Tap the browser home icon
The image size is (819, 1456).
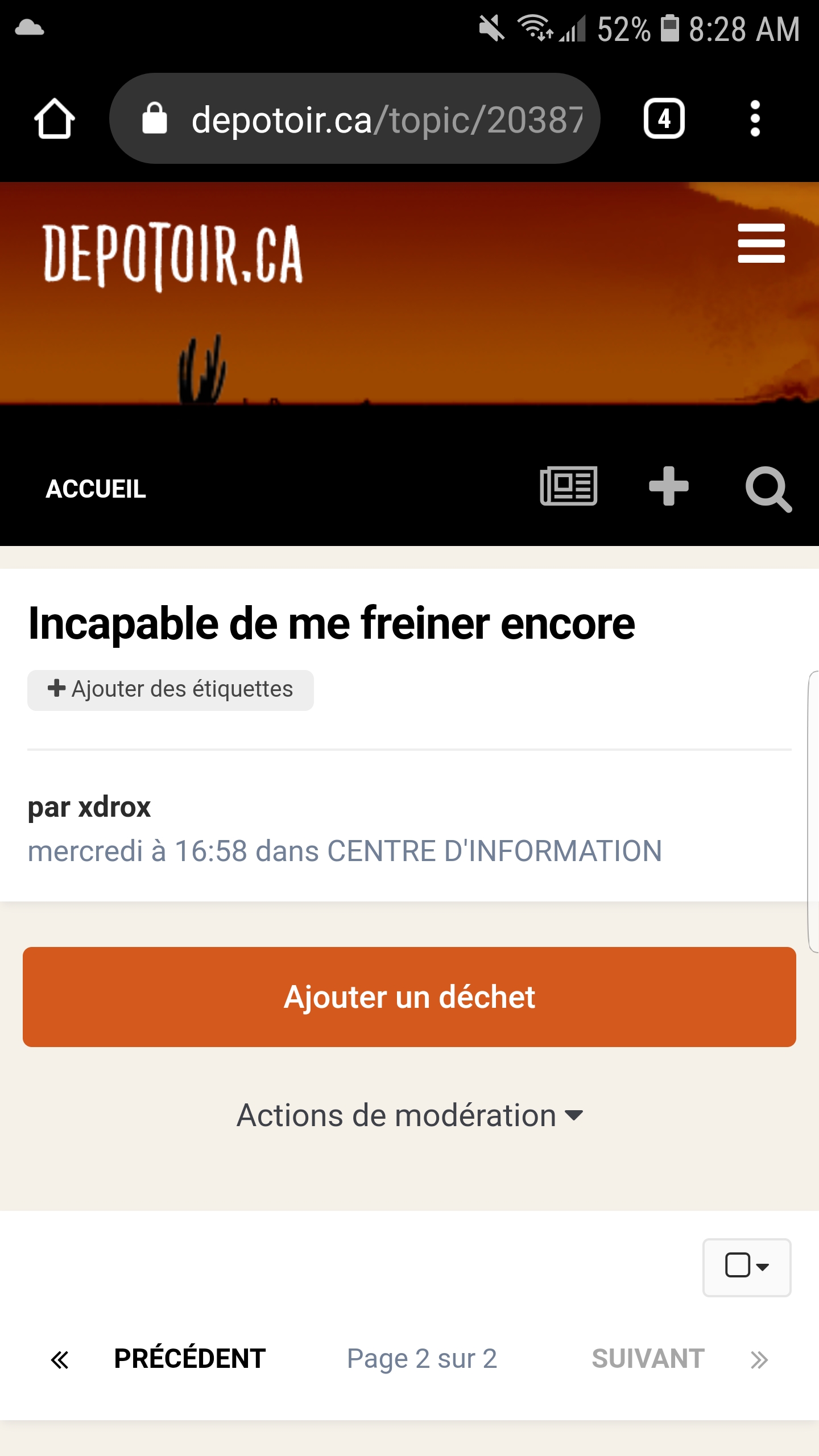pyautogui.click(x=55, y=118)
